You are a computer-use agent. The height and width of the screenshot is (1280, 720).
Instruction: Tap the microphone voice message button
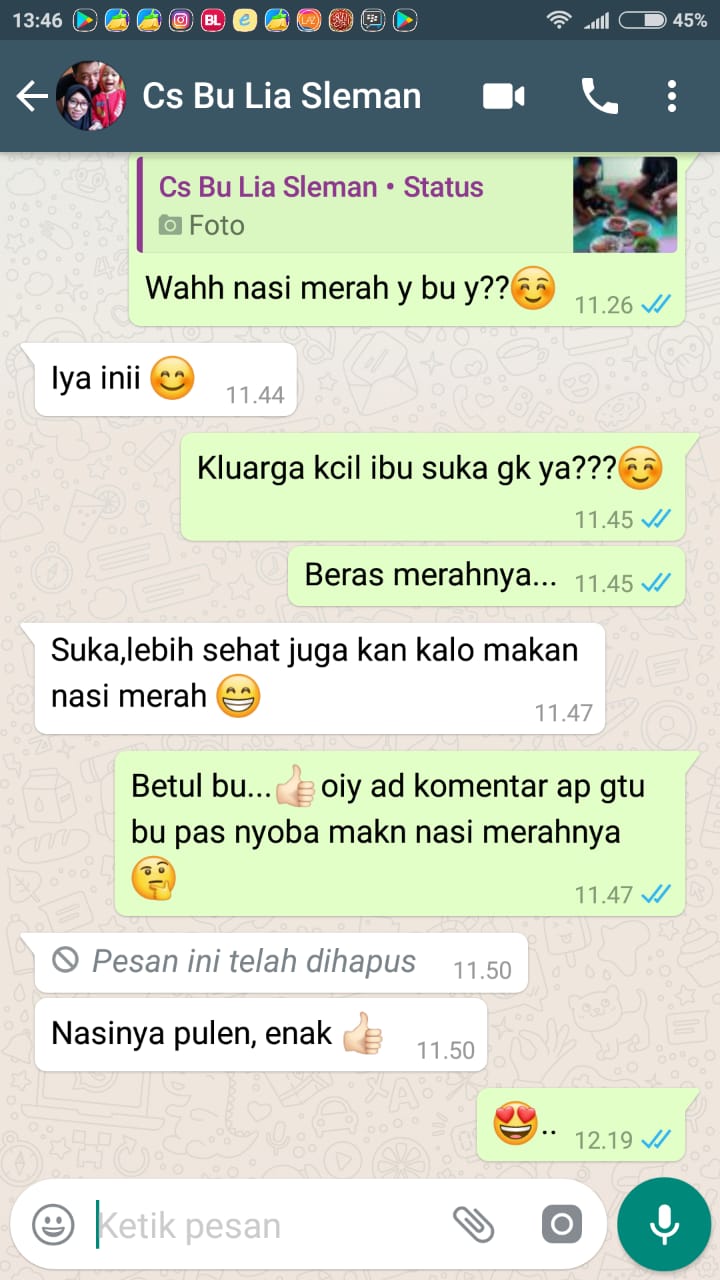(664, 1225)
